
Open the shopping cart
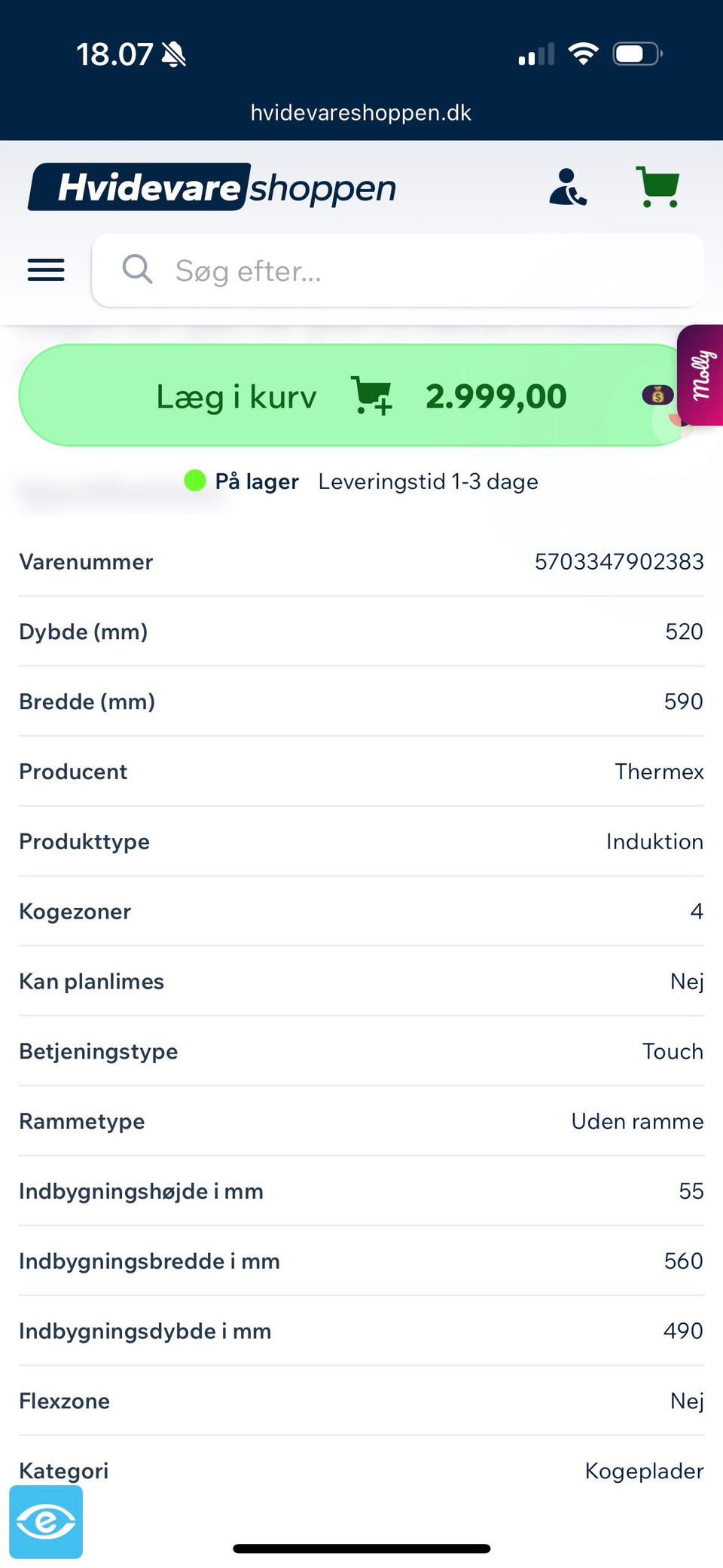pyautogui.click(x=658, y=187)
